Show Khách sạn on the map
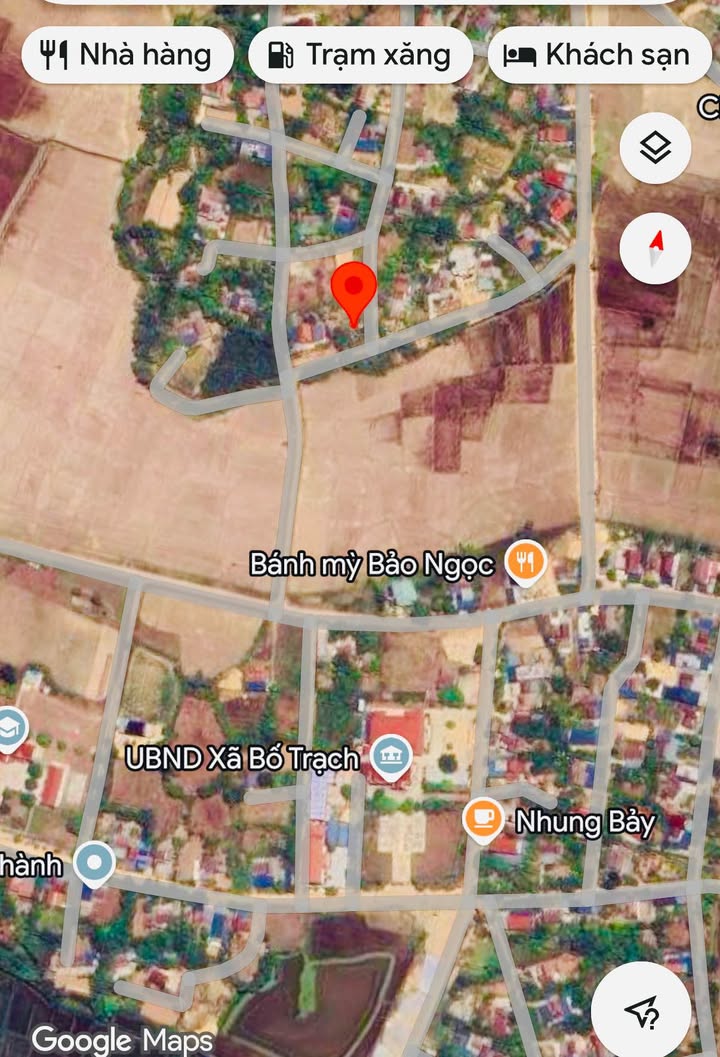The width and height of the screenshot is (720, 1057). click(599, 54)
